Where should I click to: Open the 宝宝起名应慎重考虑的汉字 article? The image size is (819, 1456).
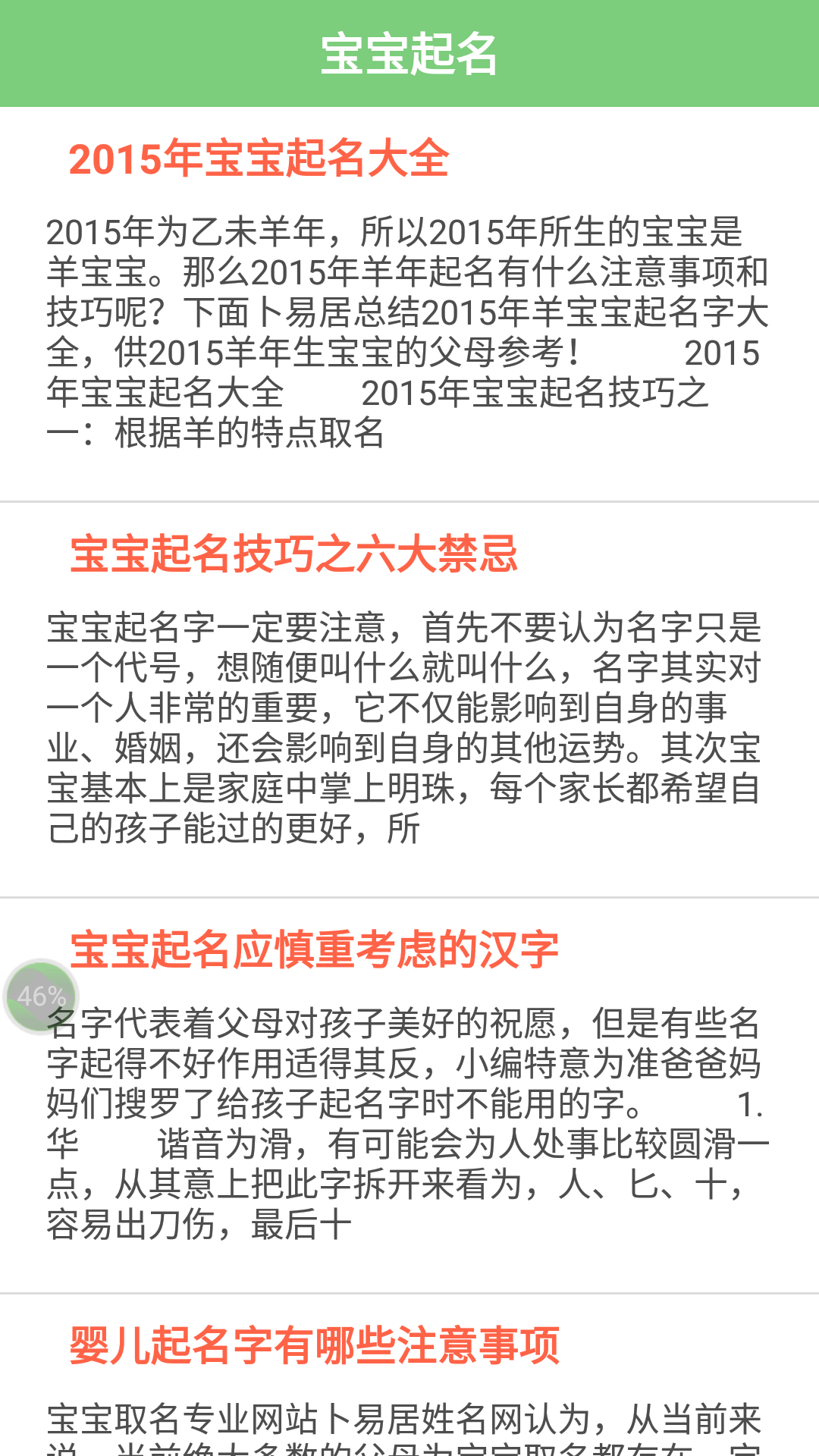tap(314, 950)
